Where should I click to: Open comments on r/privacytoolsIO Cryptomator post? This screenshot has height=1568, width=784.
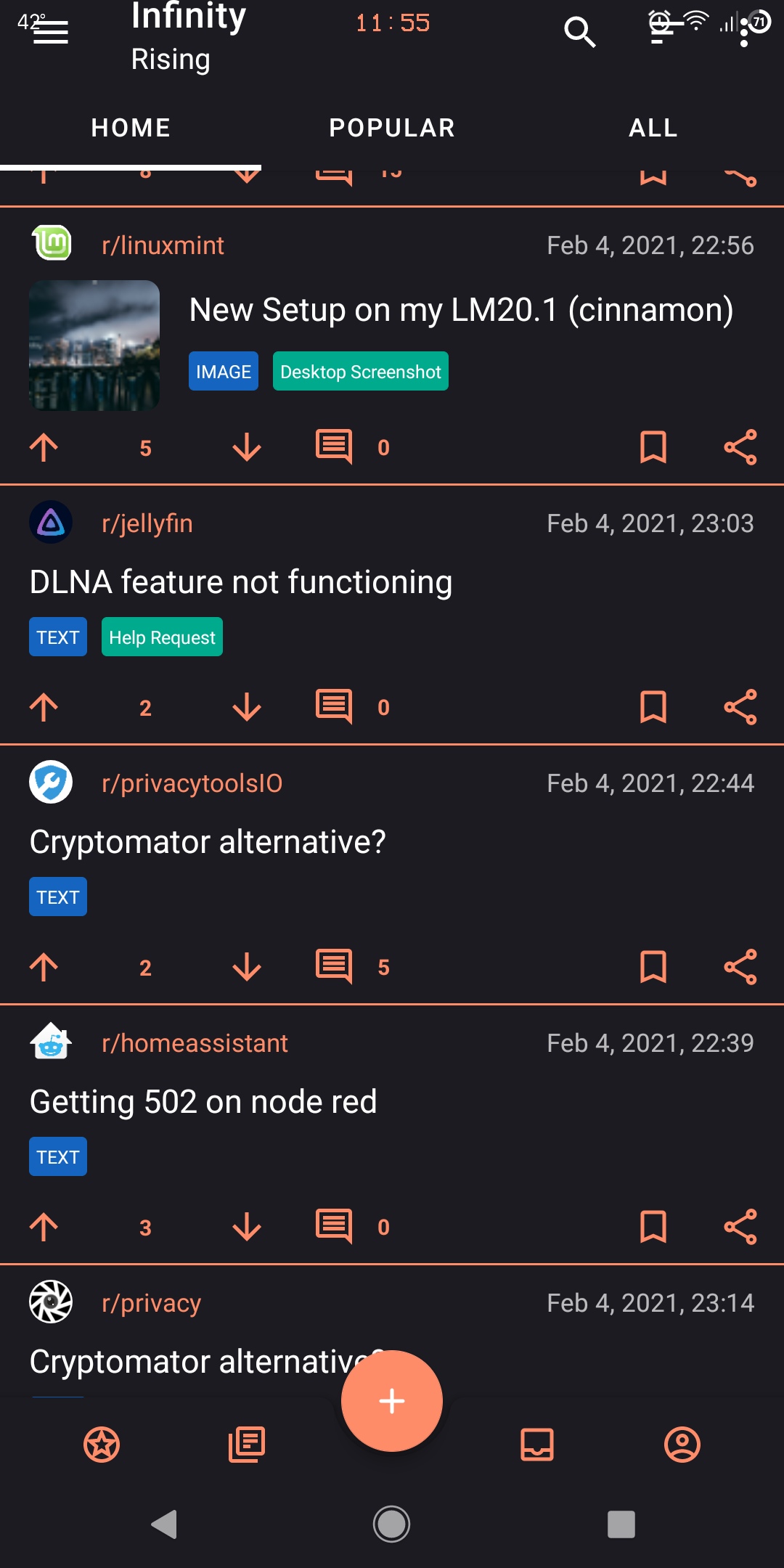334,967
